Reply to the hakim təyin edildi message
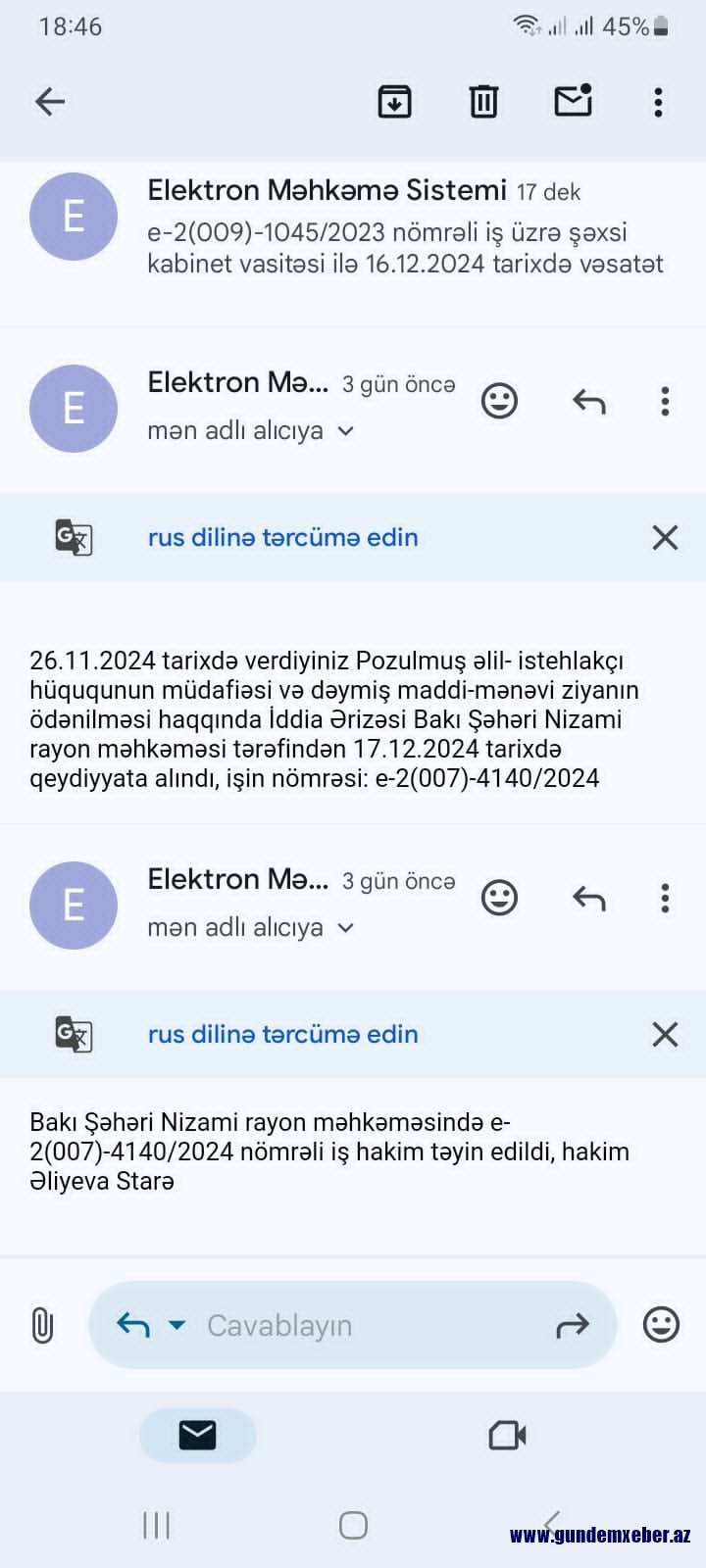The width and height of the screenshot is (706, 1568). click(589, 898)
